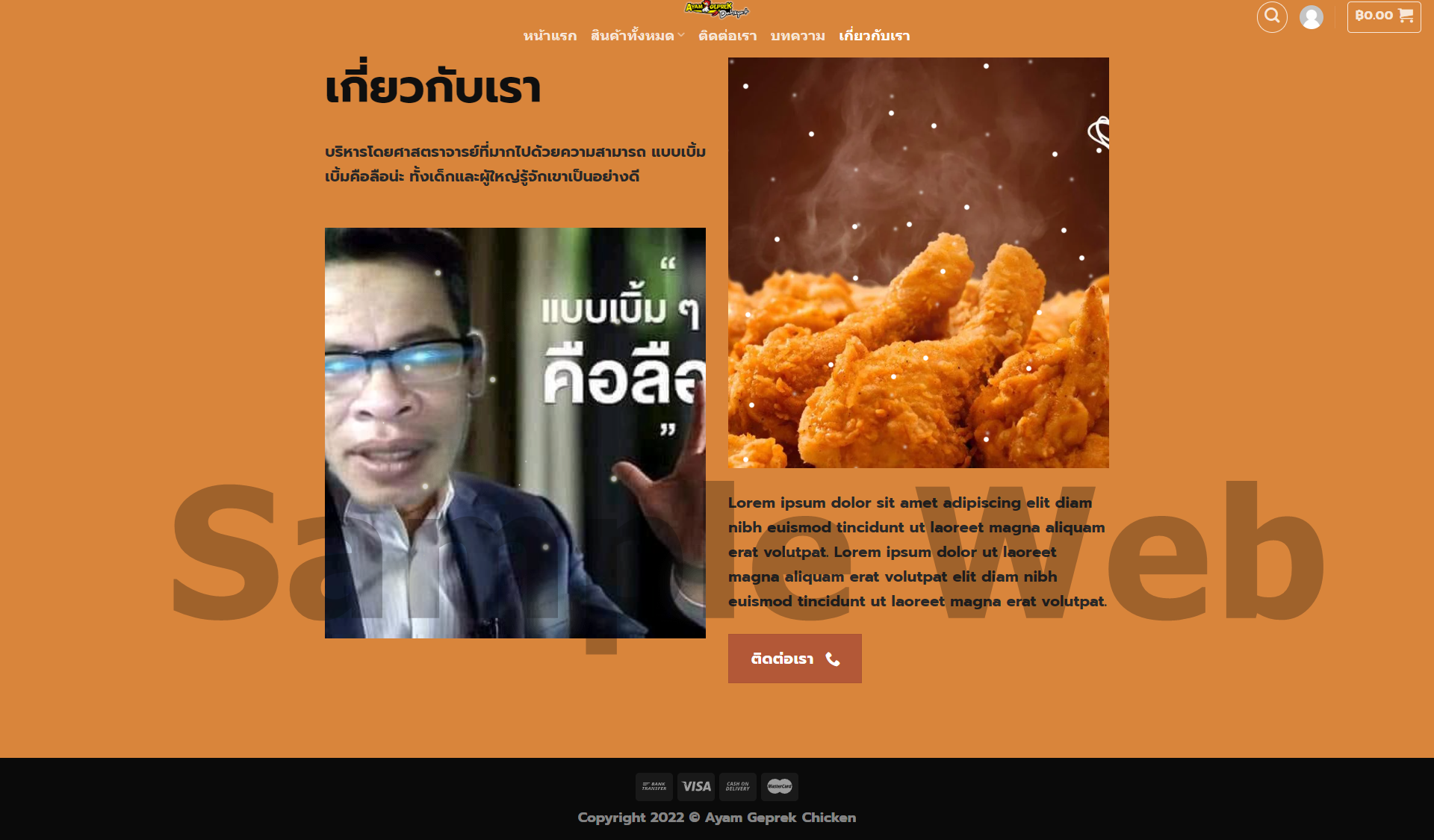This screenshot has height=840, width=1434.
Task: Open the search icon in header
Action: pyautogui.click(x=1272, y=16)
